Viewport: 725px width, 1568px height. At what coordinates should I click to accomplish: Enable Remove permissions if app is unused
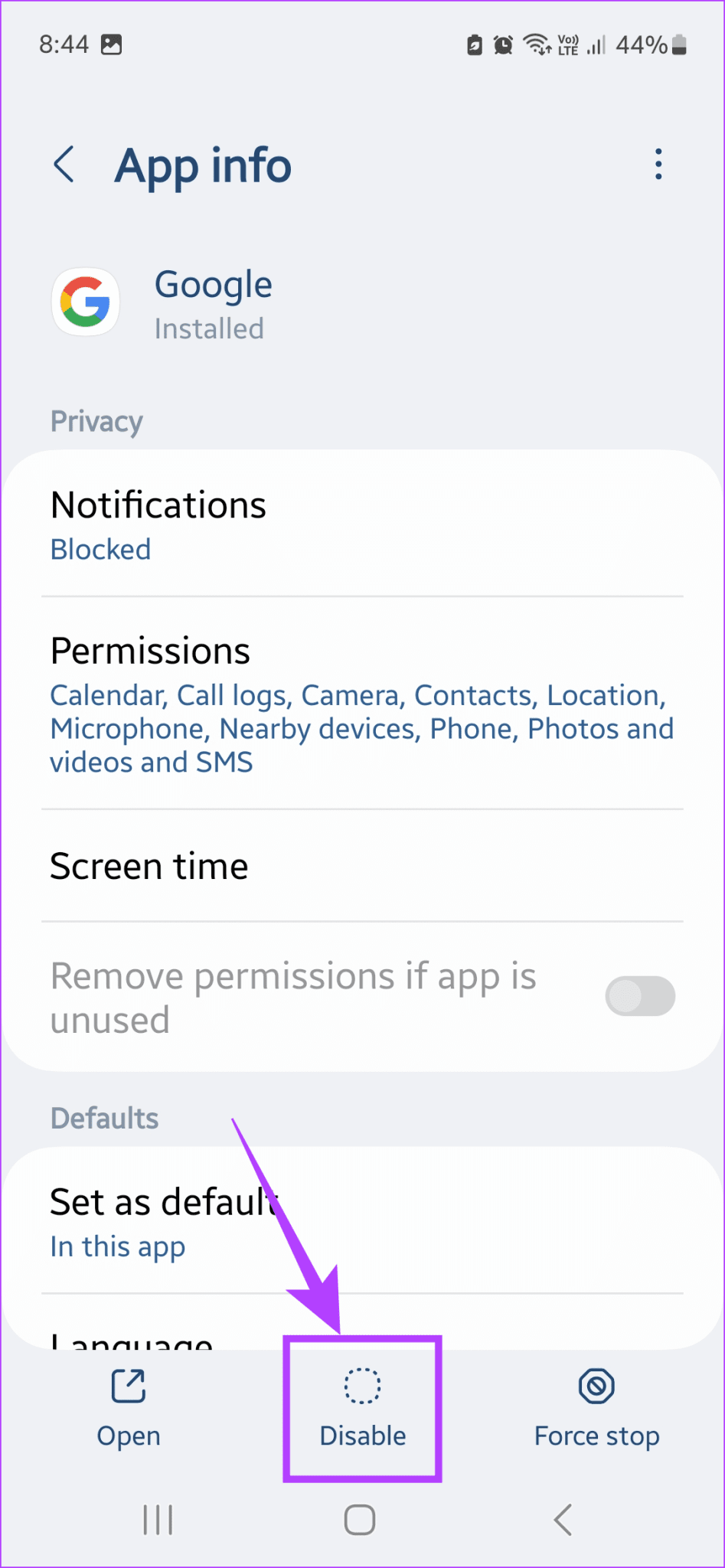[640, 995]
